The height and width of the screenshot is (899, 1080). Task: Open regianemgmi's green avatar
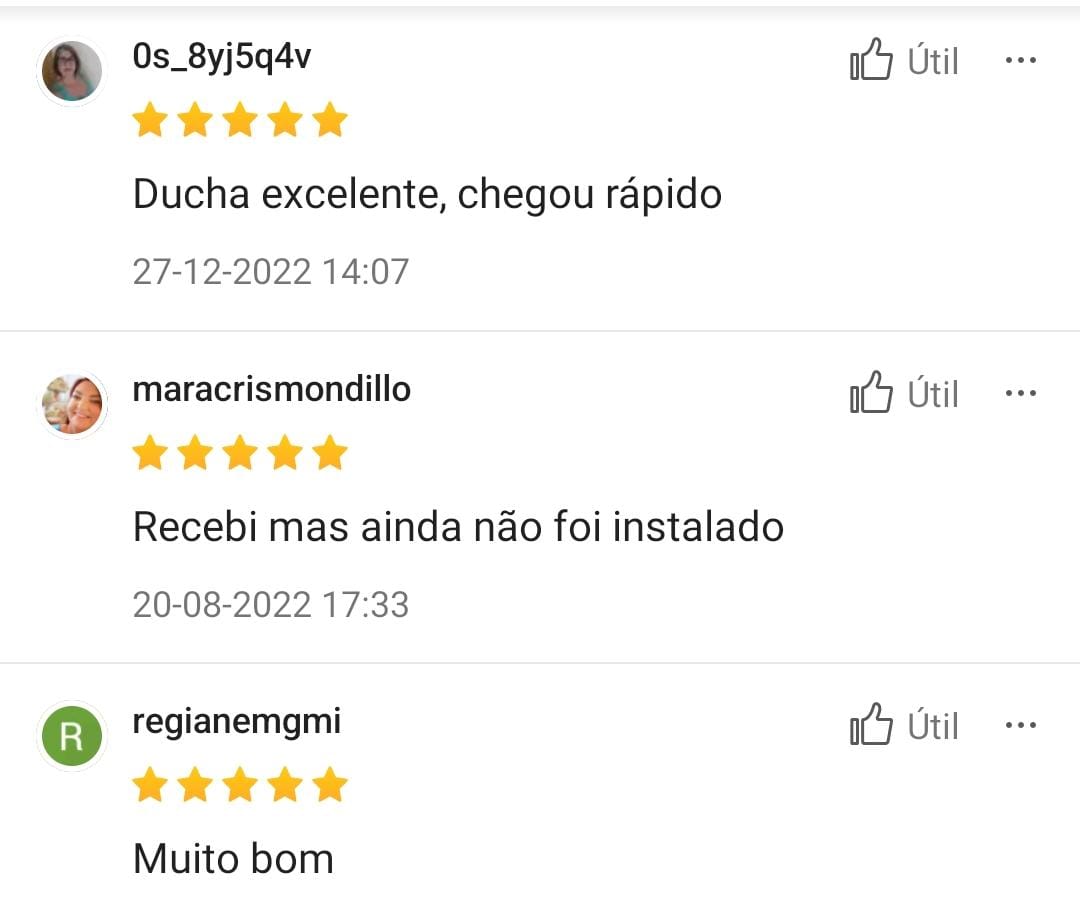coord(71,737)
